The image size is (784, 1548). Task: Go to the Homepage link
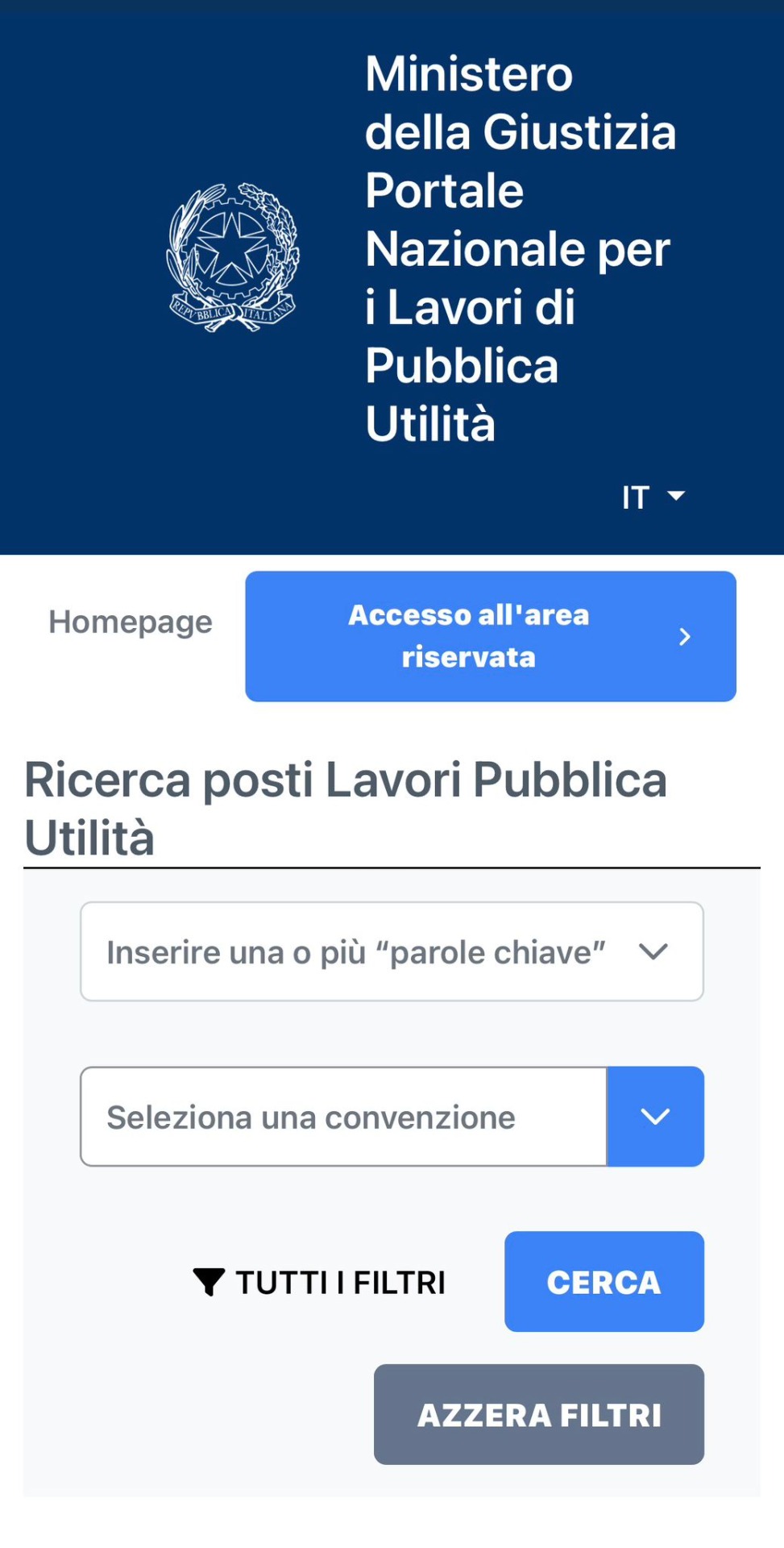point(131,622)
